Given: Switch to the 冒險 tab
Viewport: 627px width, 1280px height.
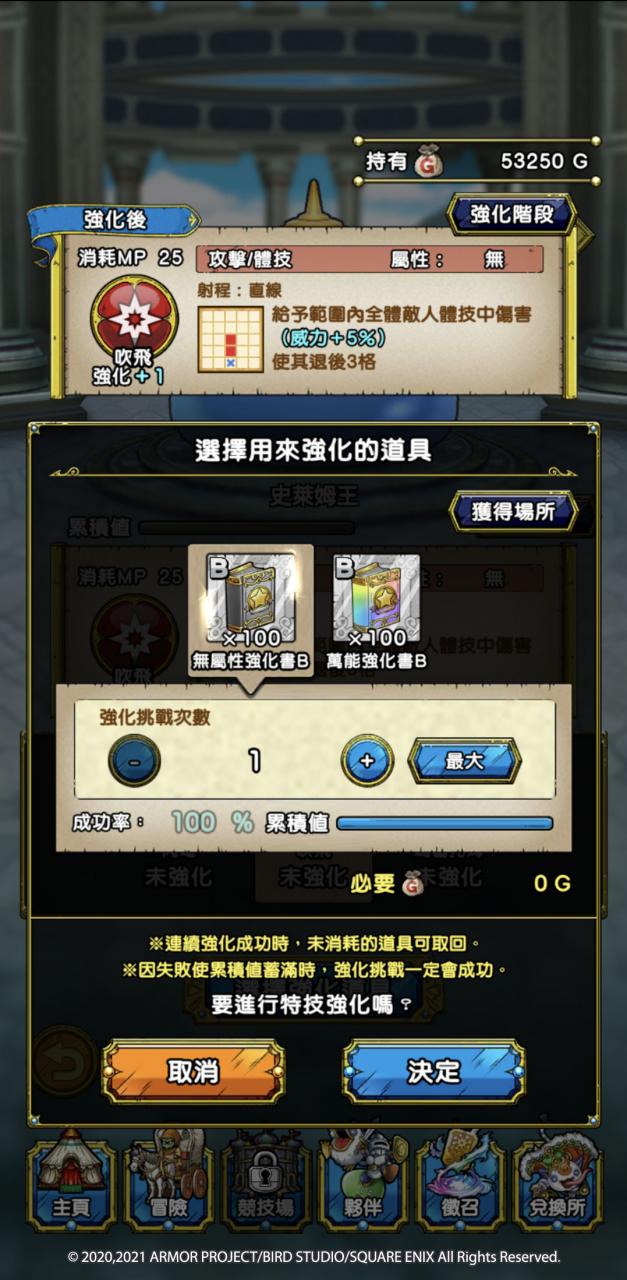Looking at the screenshot, I should pos(168,1185).
